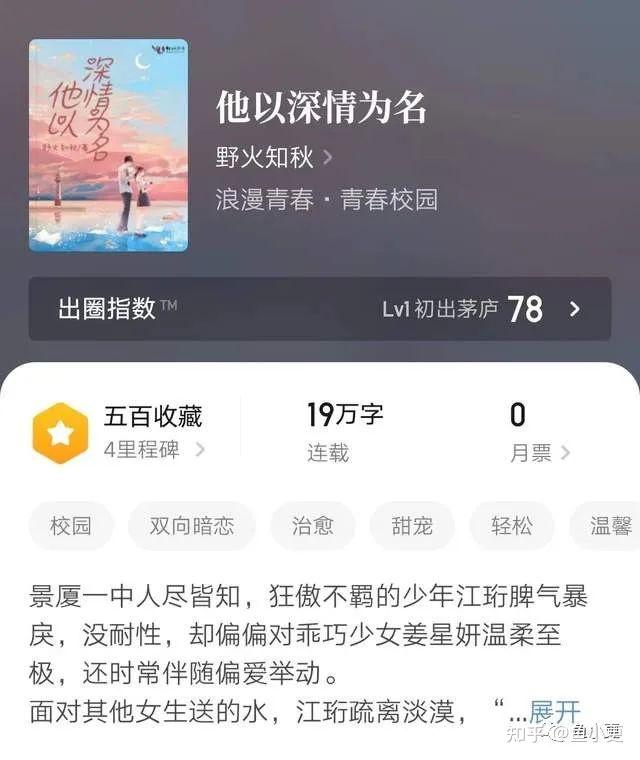This screenshot has height=760, width=640.
Task: Browse the 温馨 tag
Action: 608,526
